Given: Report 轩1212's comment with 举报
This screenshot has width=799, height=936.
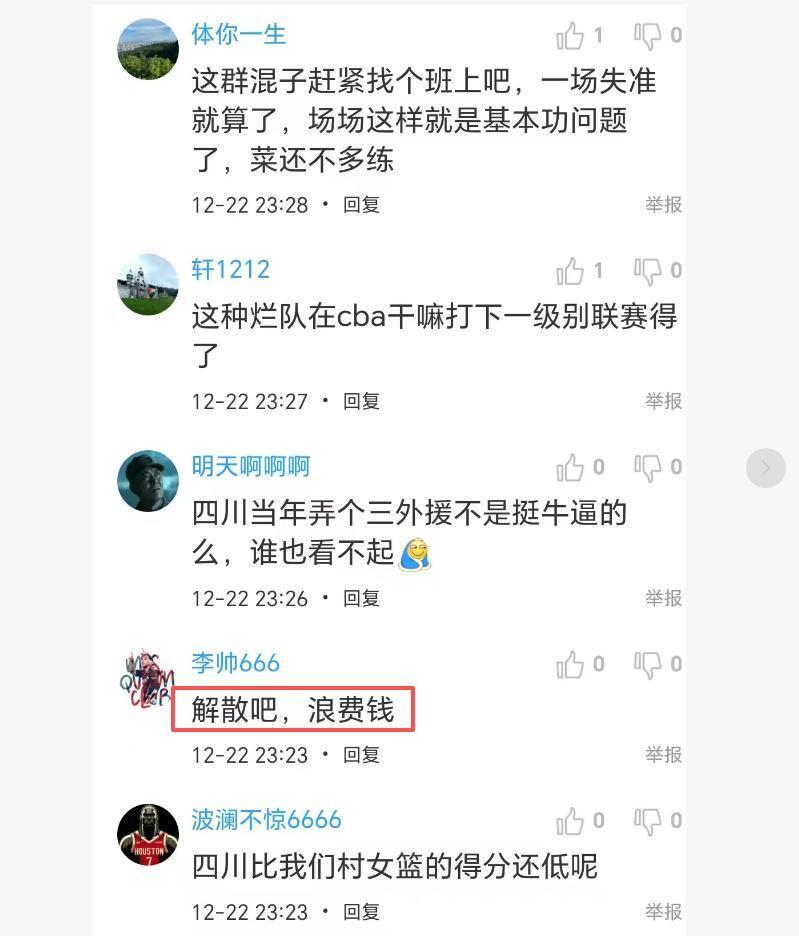Looking at the screenshot, I should (663, 402).
